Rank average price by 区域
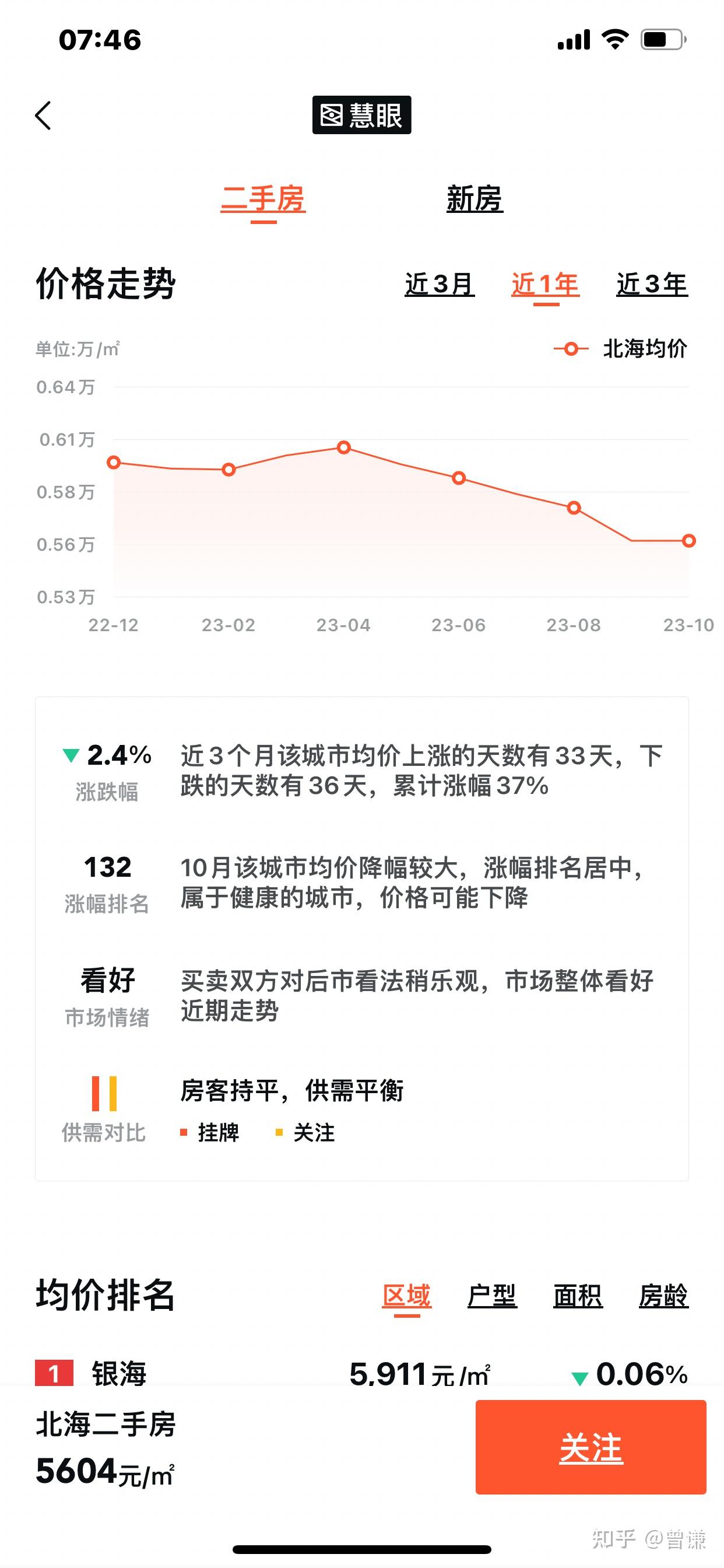The width and height of the screenshot is (724, 1568). pos(406,1296)
